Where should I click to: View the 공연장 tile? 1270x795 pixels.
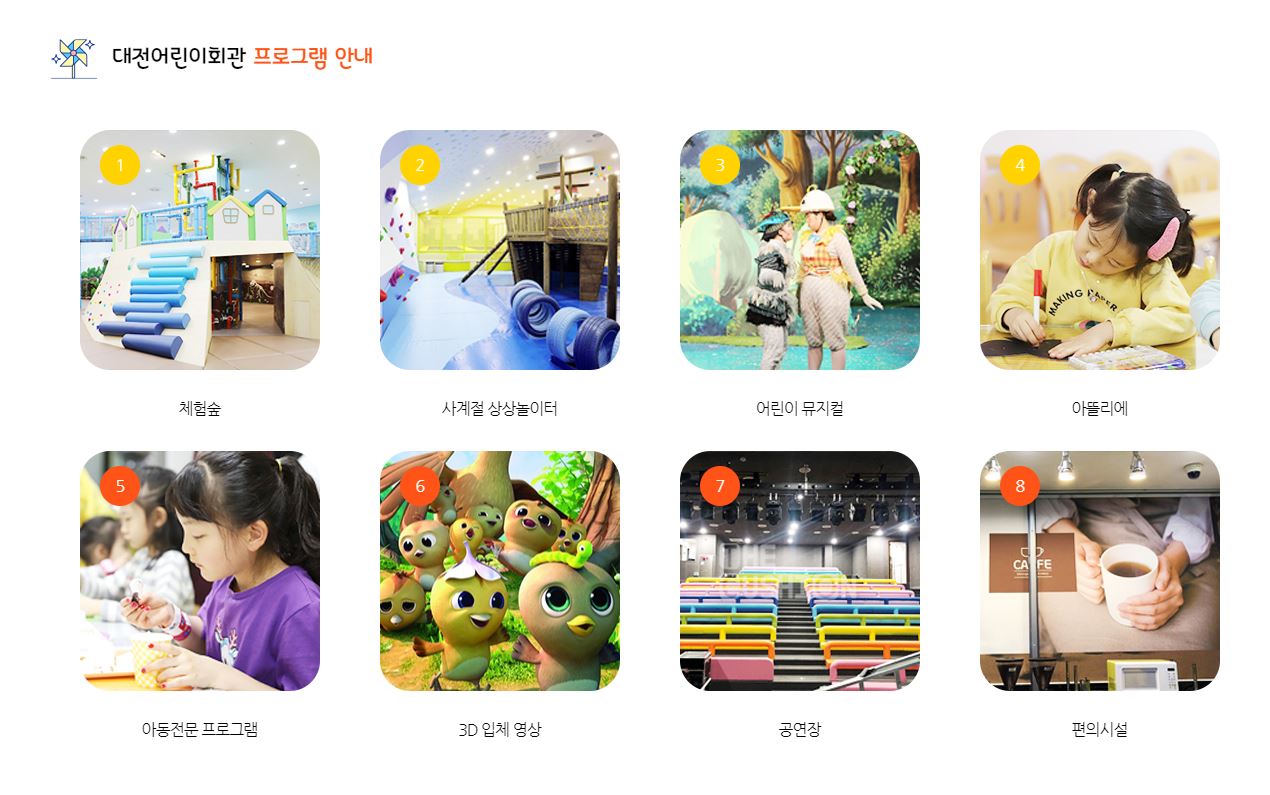point(800,571)
